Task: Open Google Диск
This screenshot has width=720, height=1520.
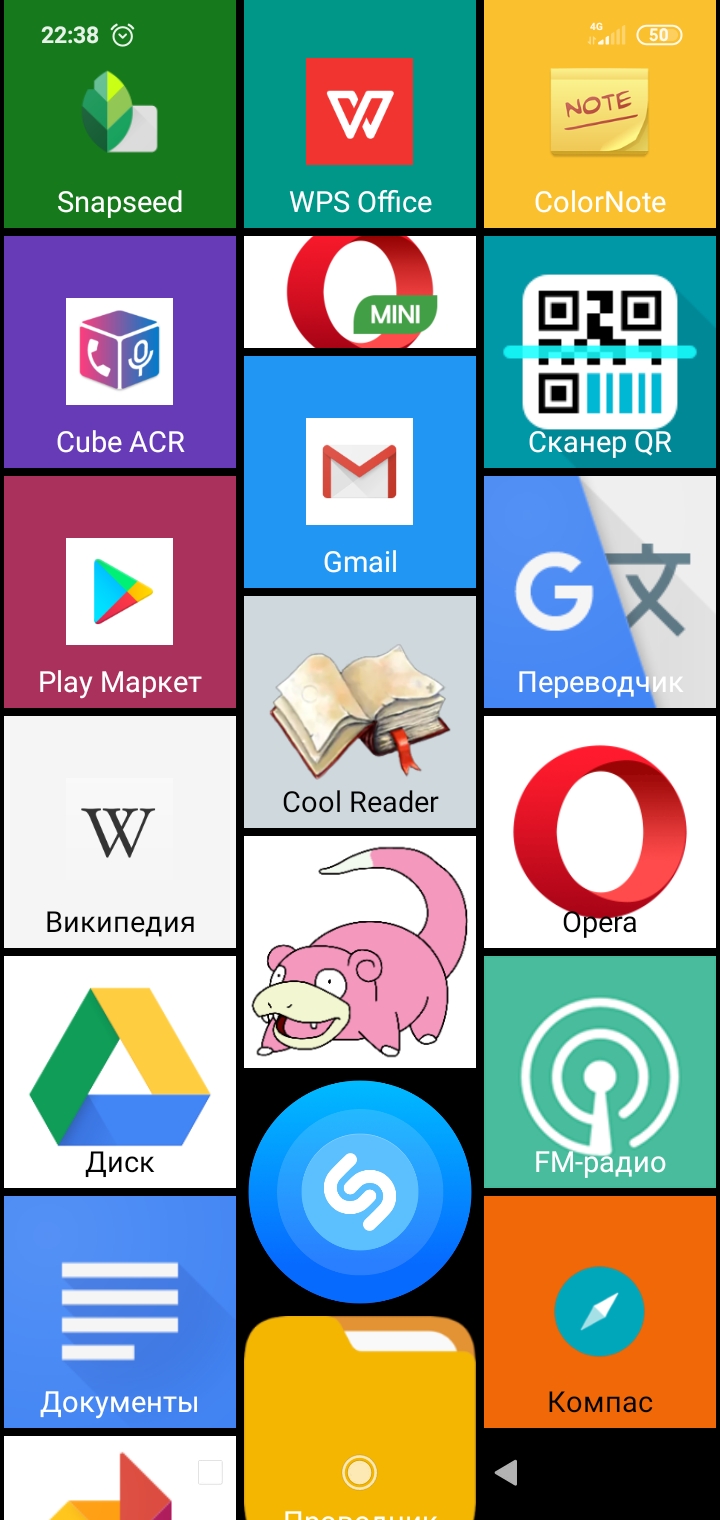Action: pos(120,1072)
